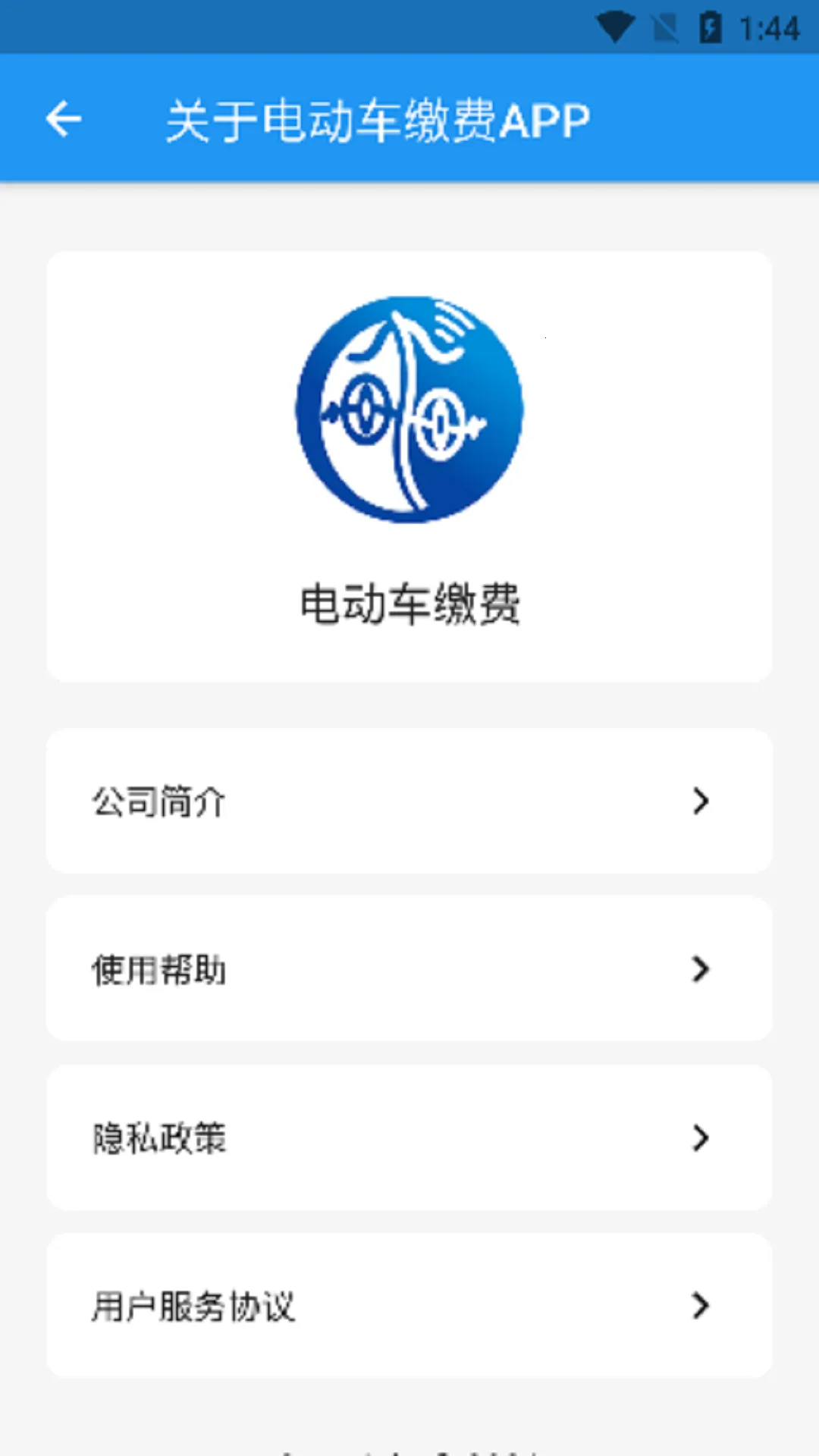Tap the status bar battery charge indicator

(711, 25)
